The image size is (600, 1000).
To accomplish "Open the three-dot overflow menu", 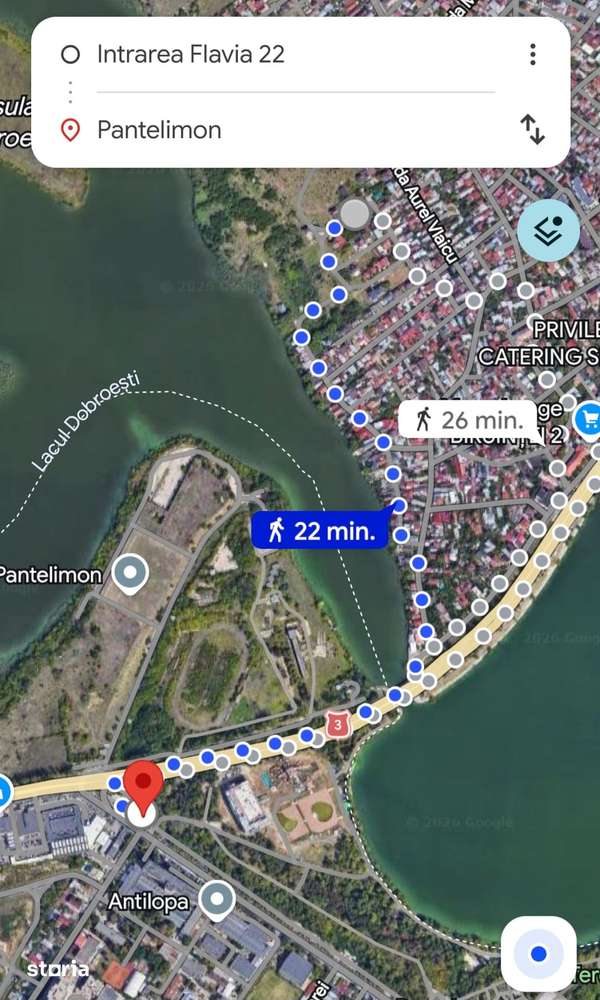I will click(532, 54).
